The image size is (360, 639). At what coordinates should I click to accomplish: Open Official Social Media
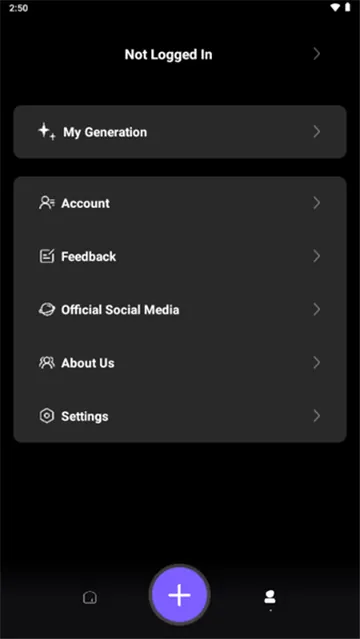tap(180, 310)
